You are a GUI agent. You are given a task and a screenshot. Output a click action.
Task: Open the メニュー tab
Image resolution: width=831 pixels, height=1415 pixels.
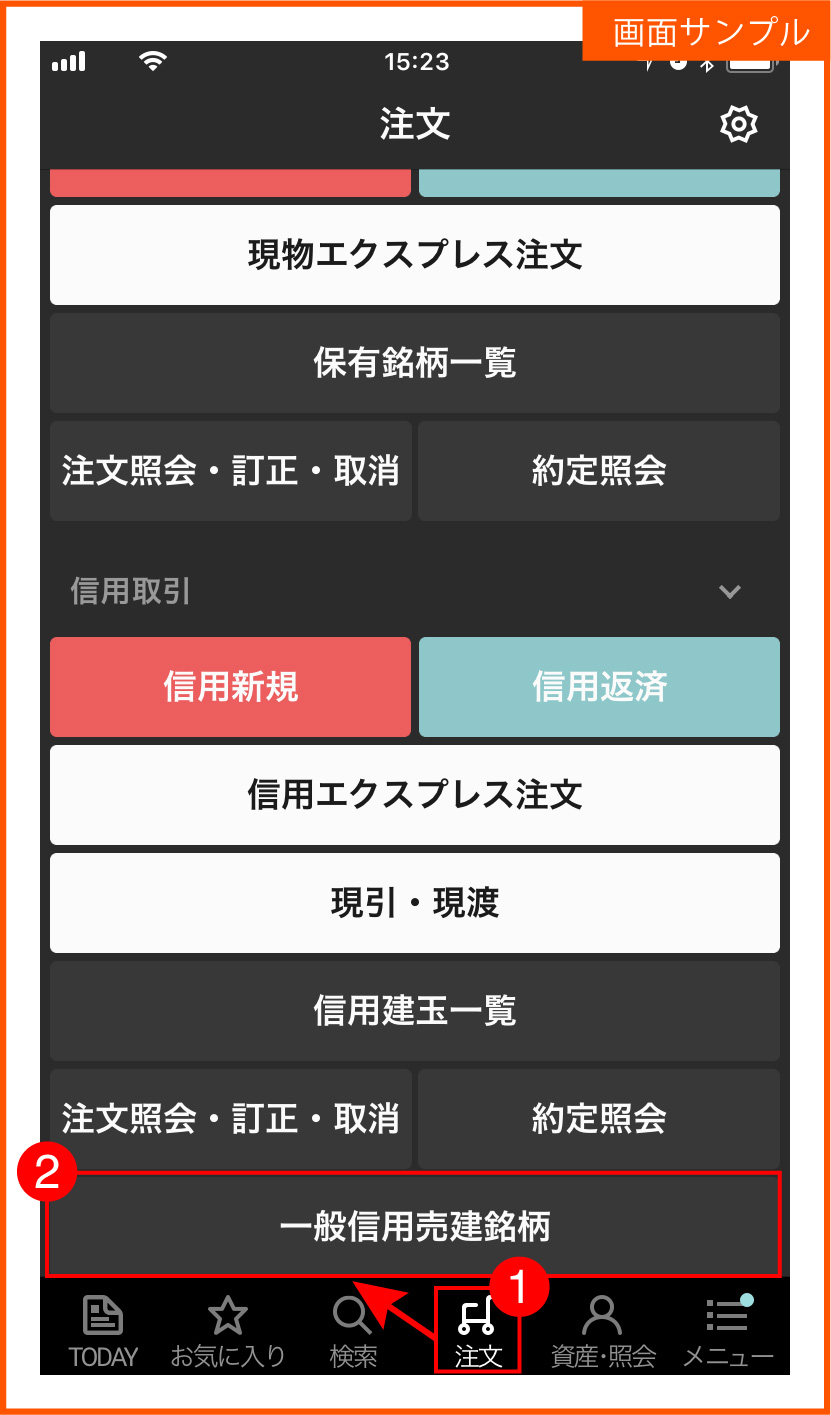click(728, 1332)
